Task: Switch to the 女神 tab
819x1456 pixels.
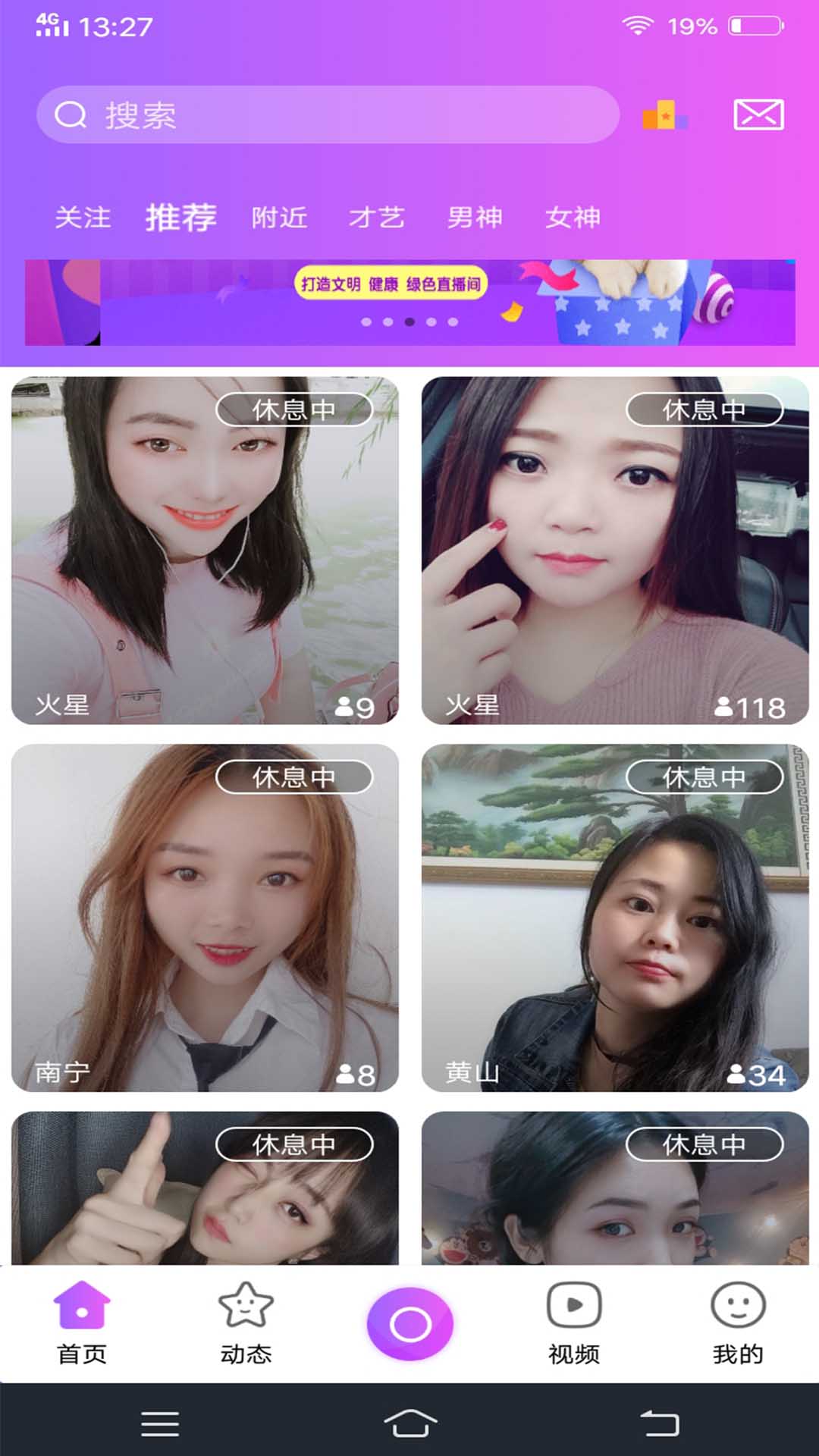Action: (573, 218)
